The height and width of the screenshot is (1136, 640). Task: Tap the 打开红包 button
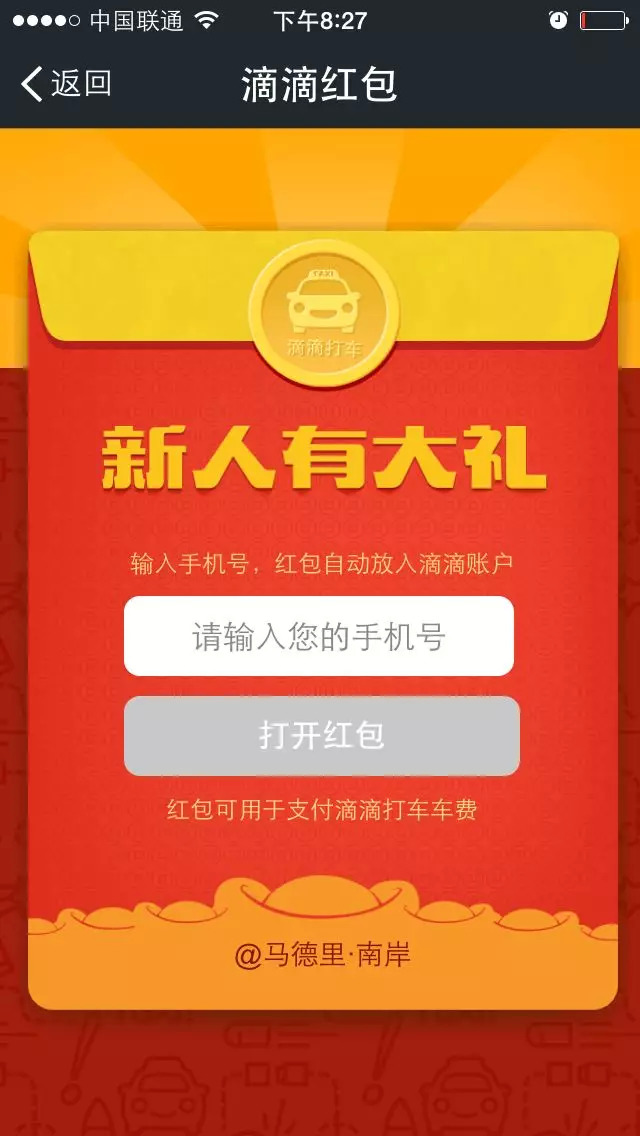(x=321, y=736)
